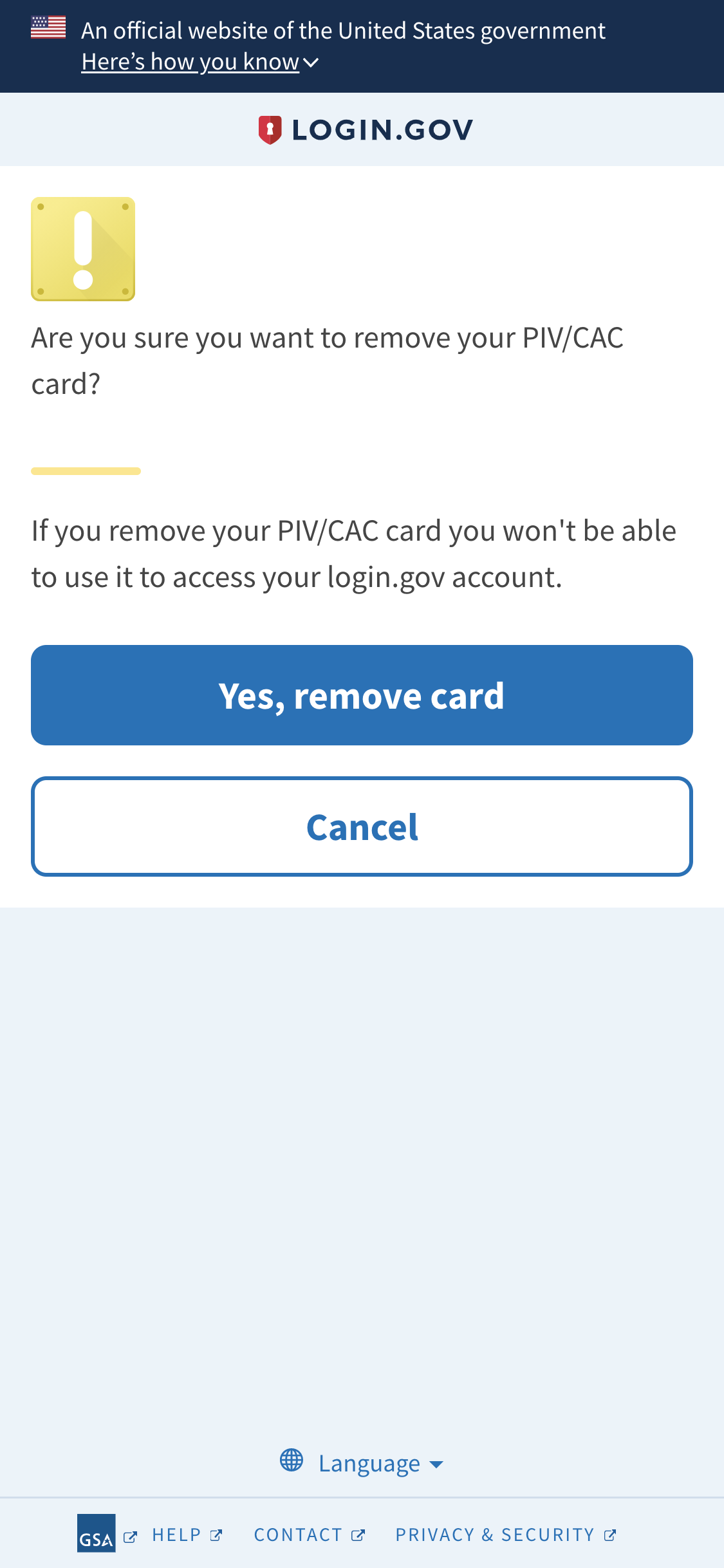
Task: Open the GSA website link
Action: tap(106, 1534)
